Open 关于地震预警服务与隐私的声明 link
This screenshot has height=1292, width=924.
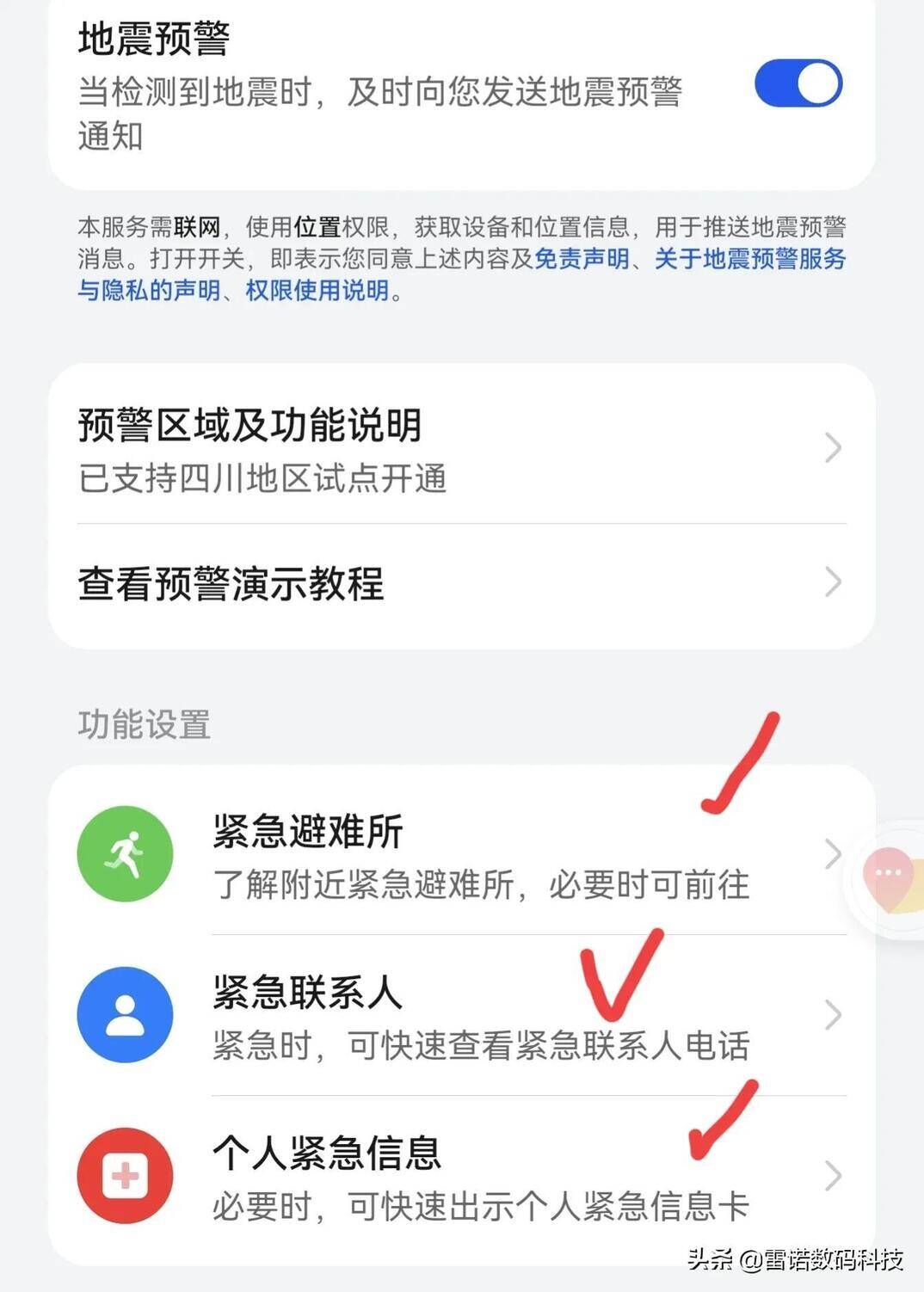(x=749, y=259)
